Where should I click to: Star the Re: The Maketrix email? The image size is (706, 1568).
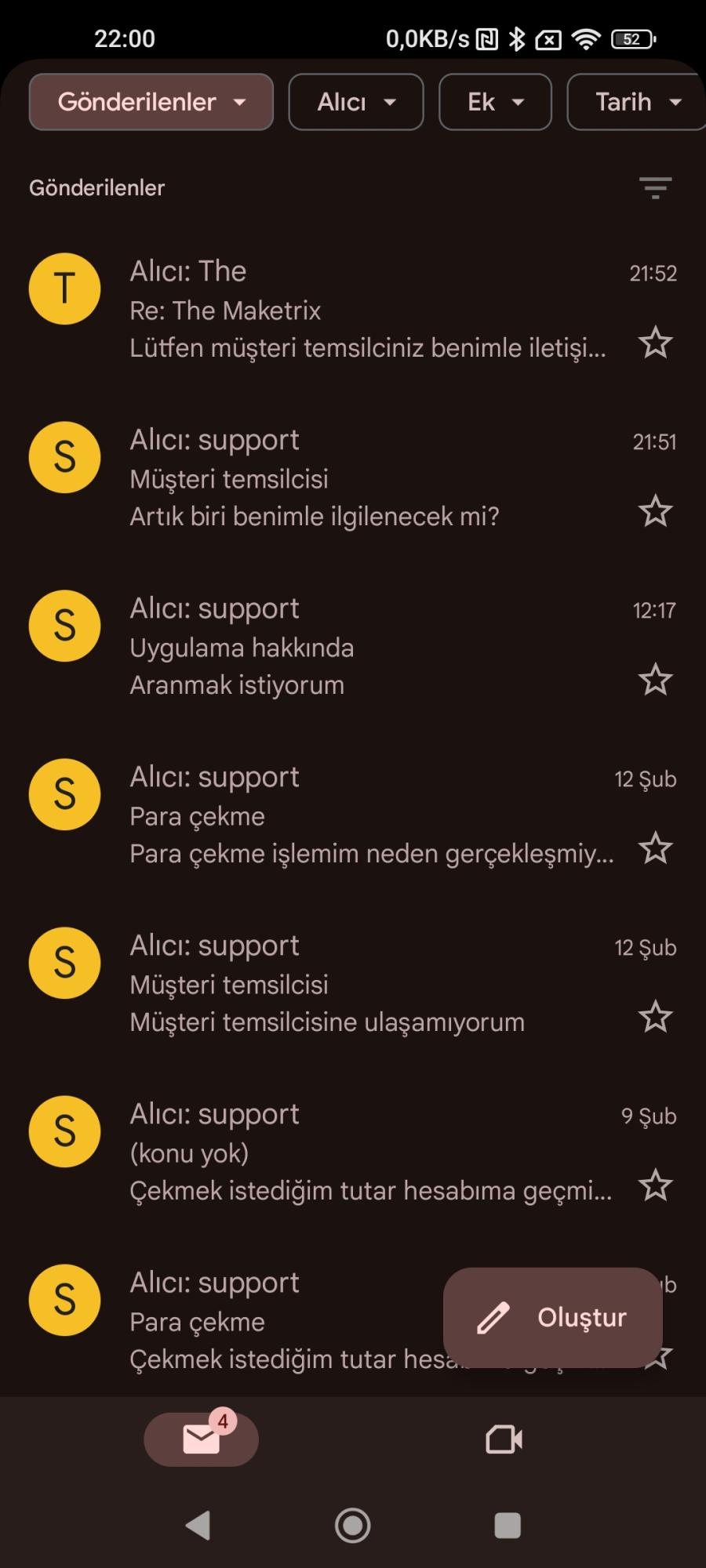point(655,343)
